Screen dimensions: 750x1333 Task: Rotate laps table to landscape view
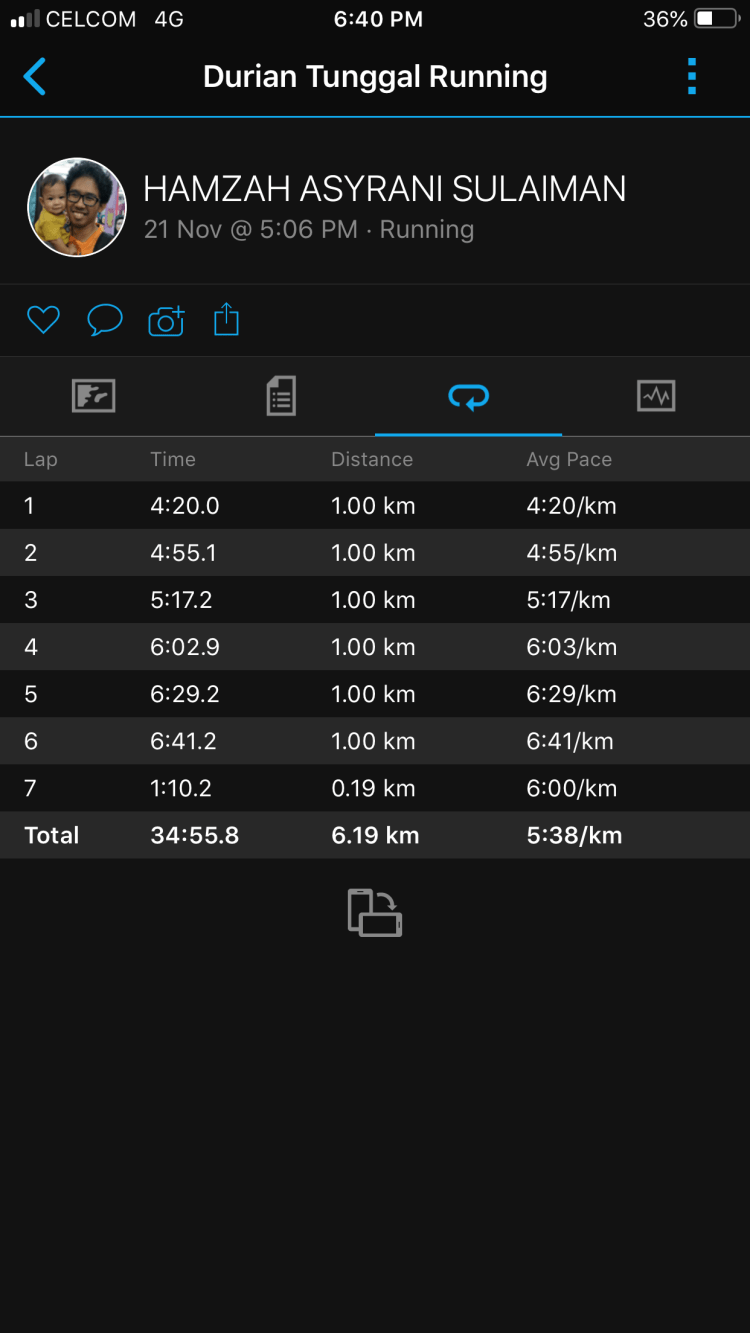tap(375, 912)
